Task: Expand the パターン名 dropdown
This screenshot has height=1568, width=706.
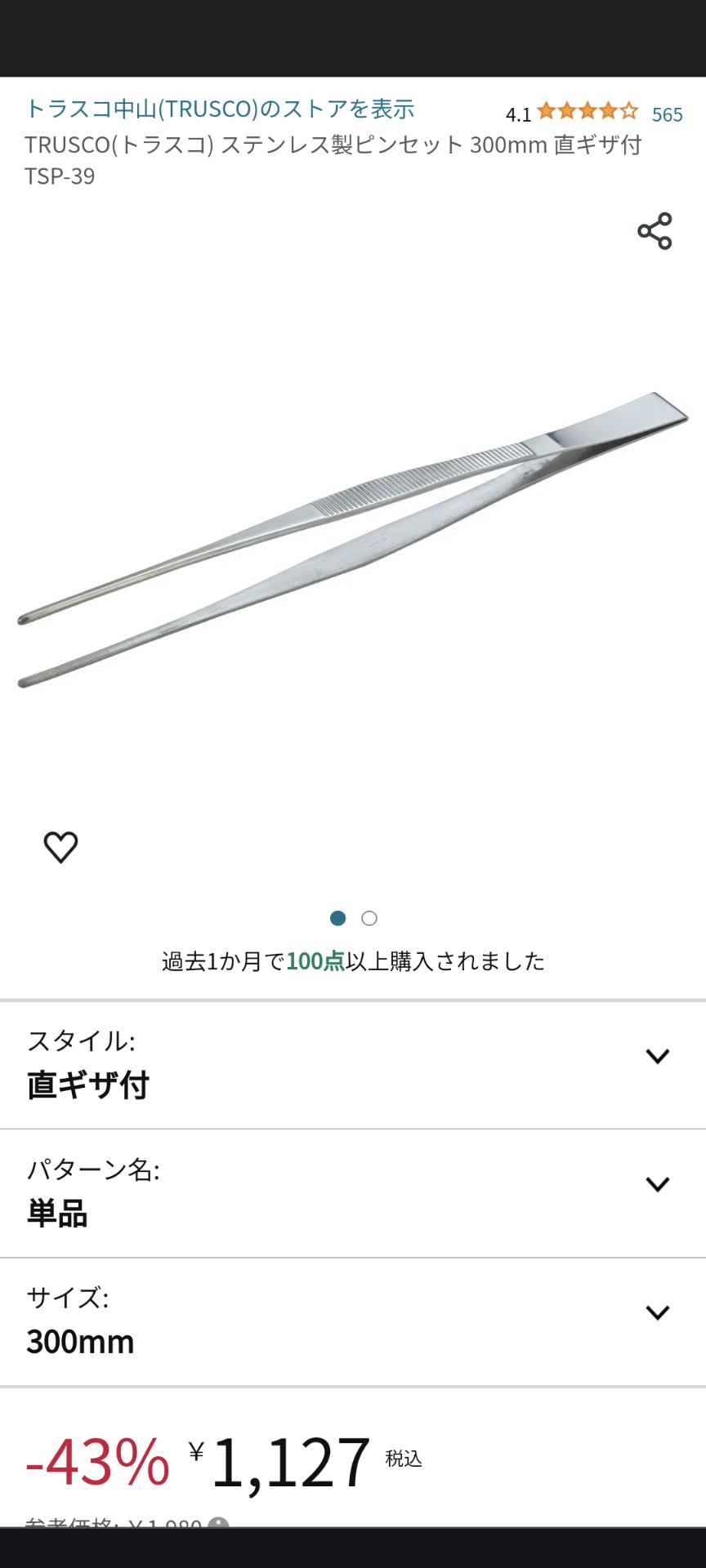Action: pos(657,1185)
